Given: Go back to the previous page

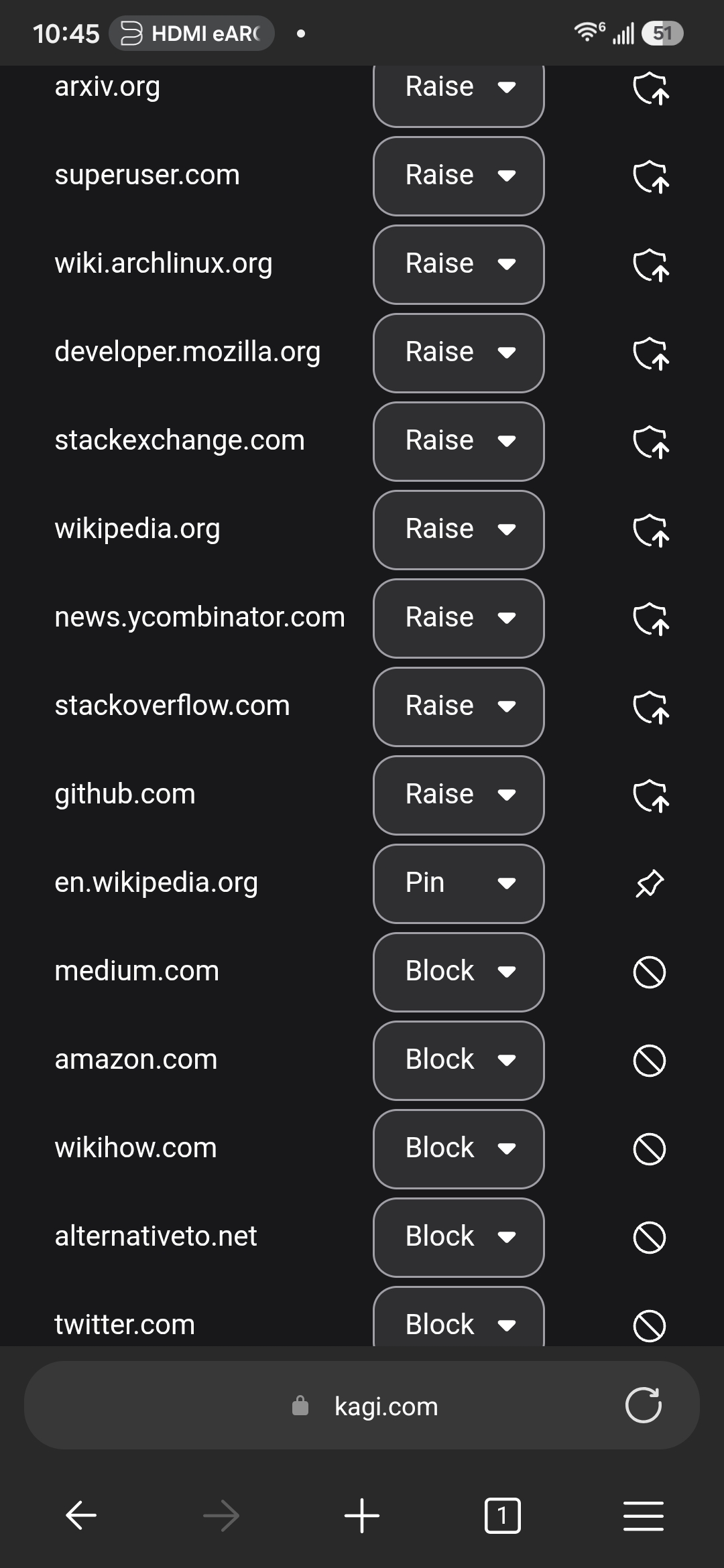Looking at the screenshot, I should (81, 1516).
